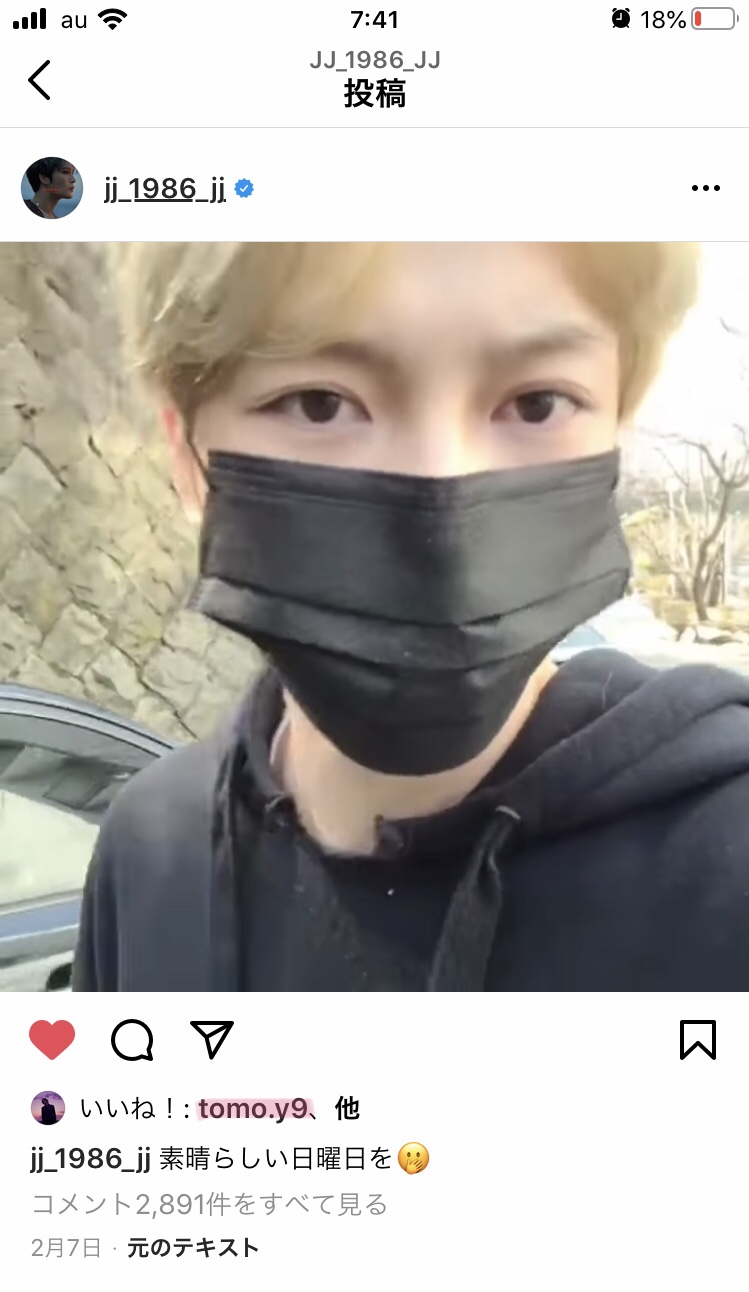This screenshot has height=1292, width=749.
Task: Open the three-dot post options menu
Action: (705, 188)
